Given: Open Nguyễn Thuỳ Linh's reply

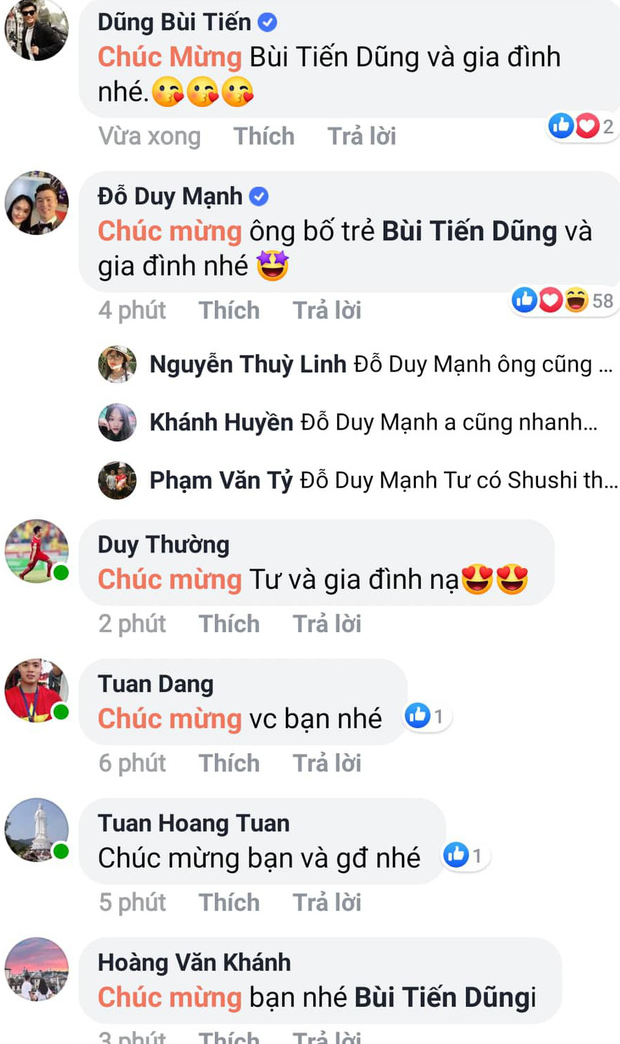Looking at the screenshot, I should [x=355, y=364].
